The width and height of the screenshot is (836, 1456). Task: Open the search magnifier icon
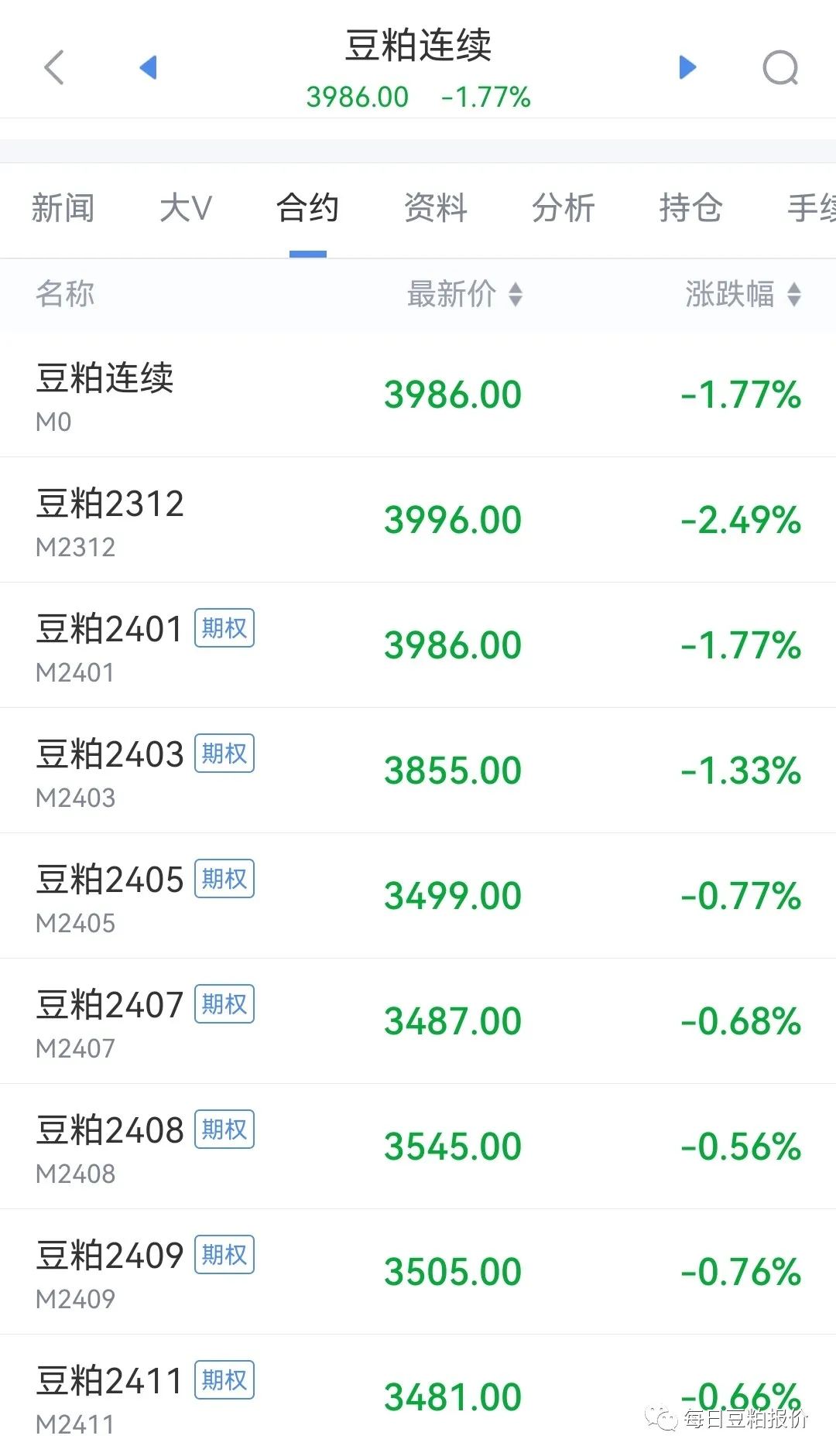tap(779, 68)
